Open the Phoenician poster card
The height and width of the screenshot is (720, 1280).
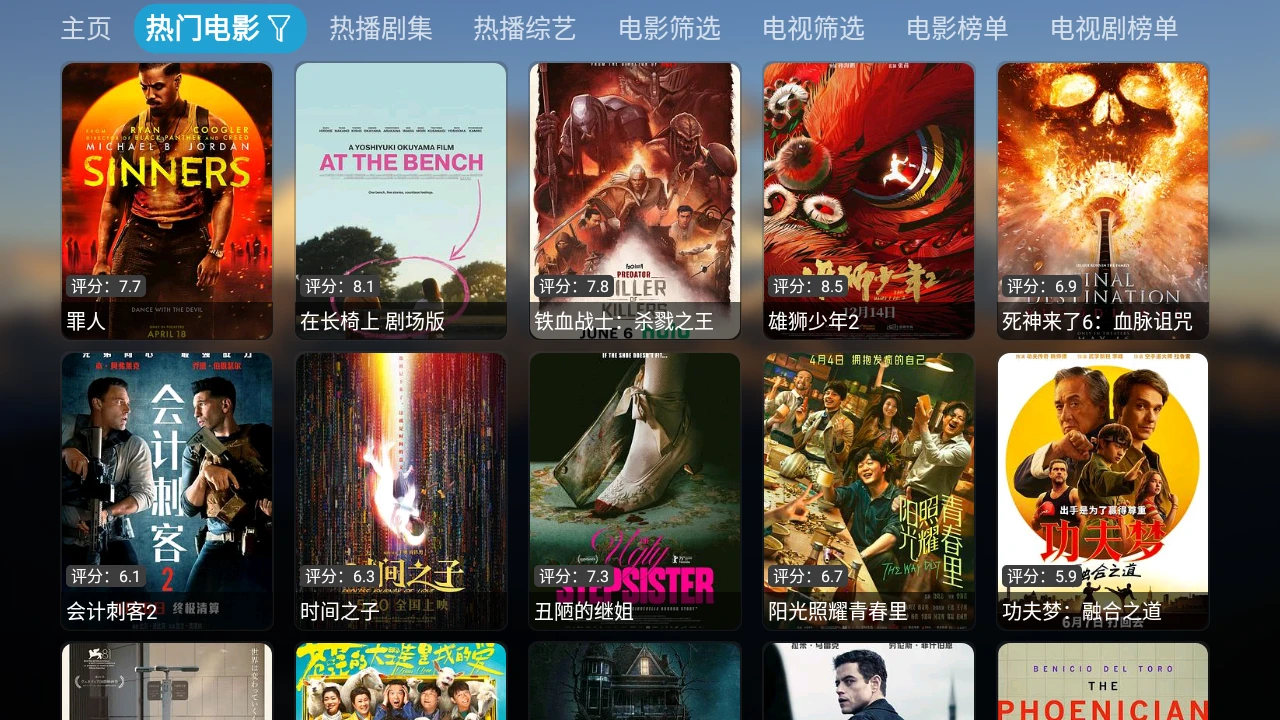click(1103, 682)
